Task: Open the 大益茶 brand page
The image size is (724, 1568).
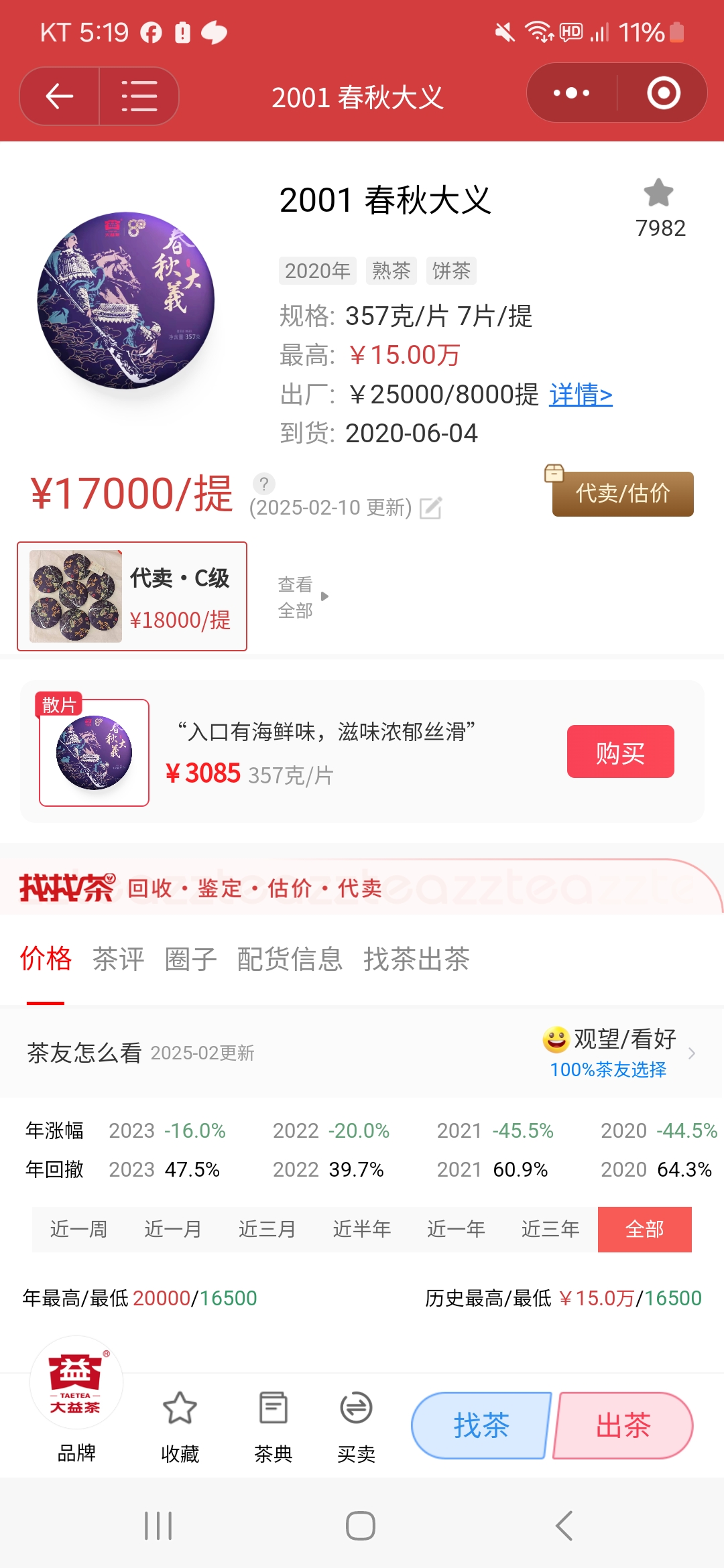Action: point(76,1400)
